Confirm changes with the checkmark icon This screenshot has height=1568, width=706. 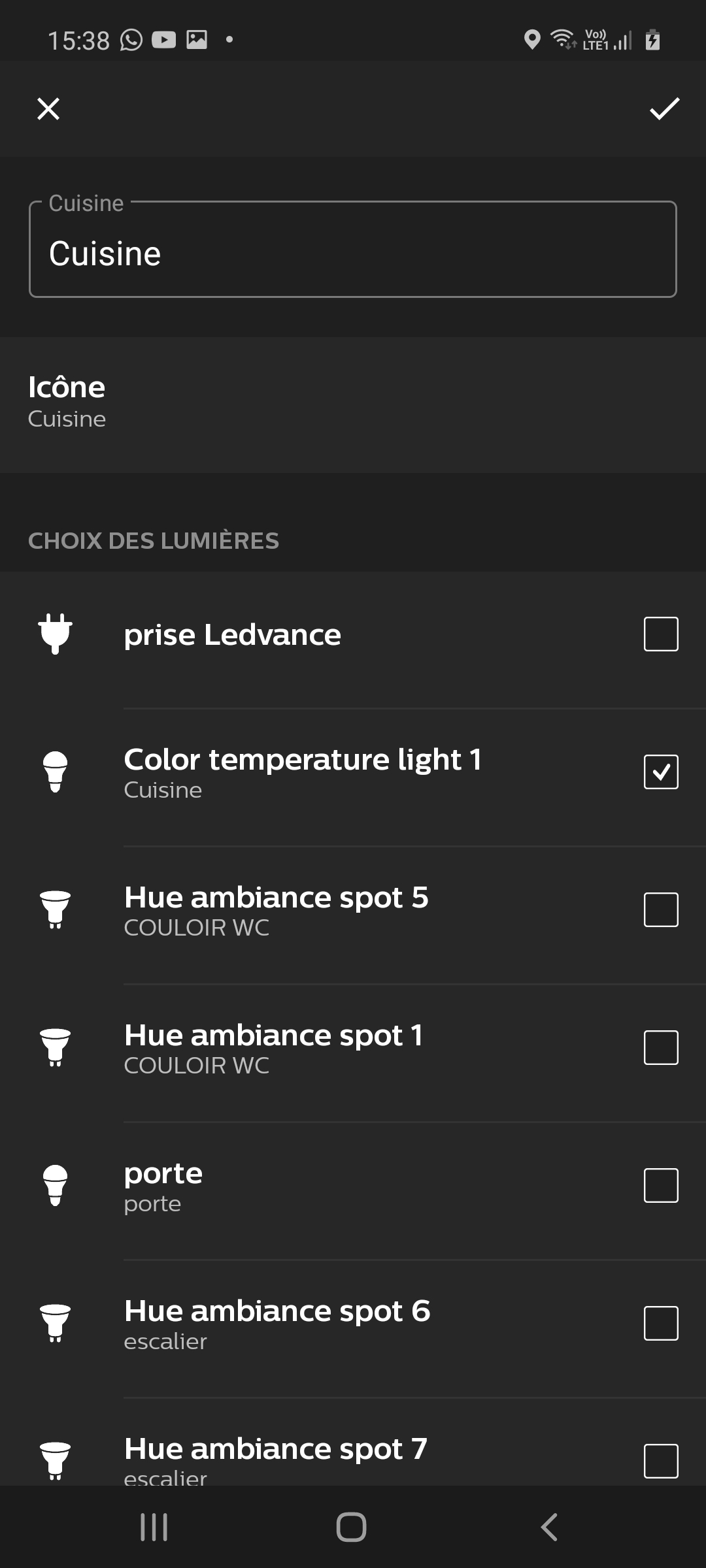[664, 109]
